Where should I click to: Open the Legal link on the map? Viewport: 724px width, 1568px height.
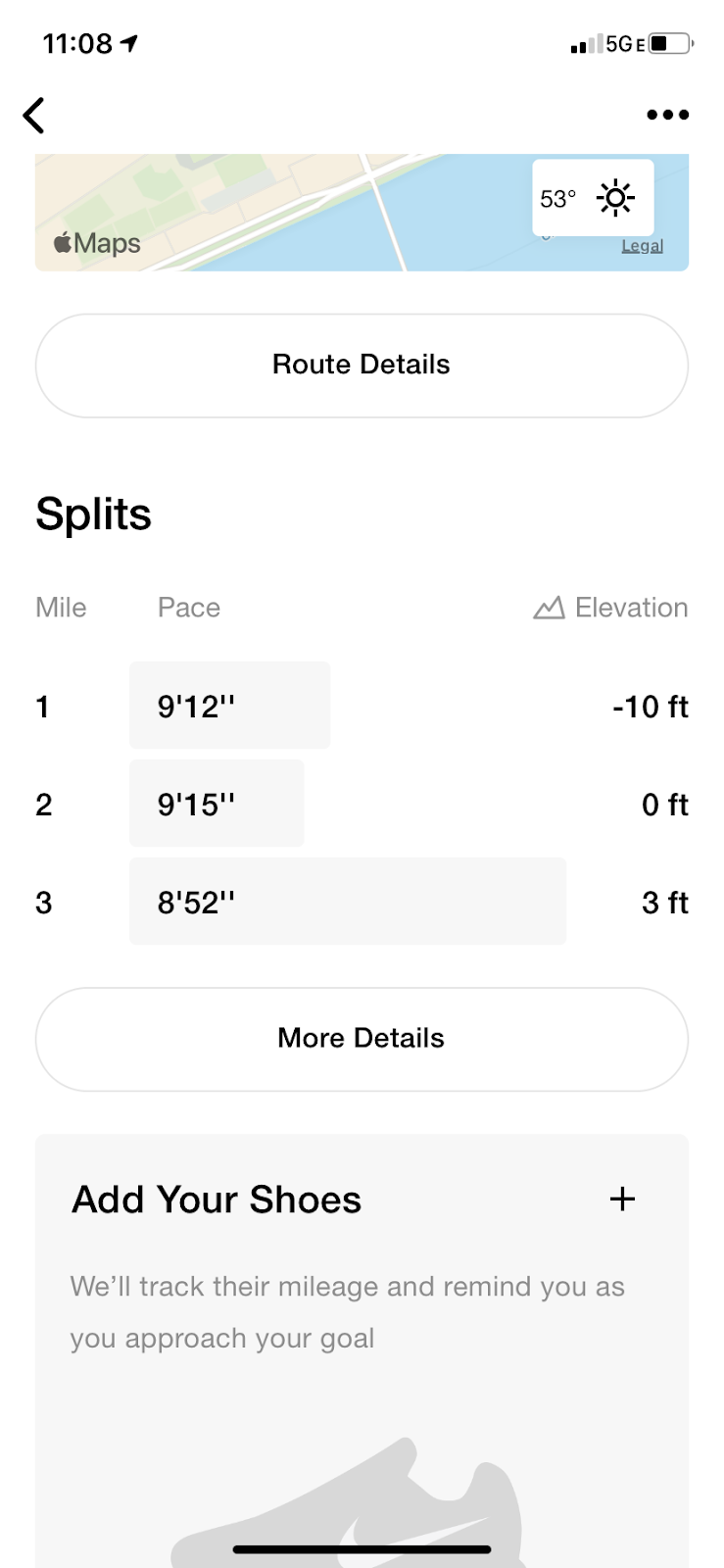pyautogui.click(x=642, y=246)
